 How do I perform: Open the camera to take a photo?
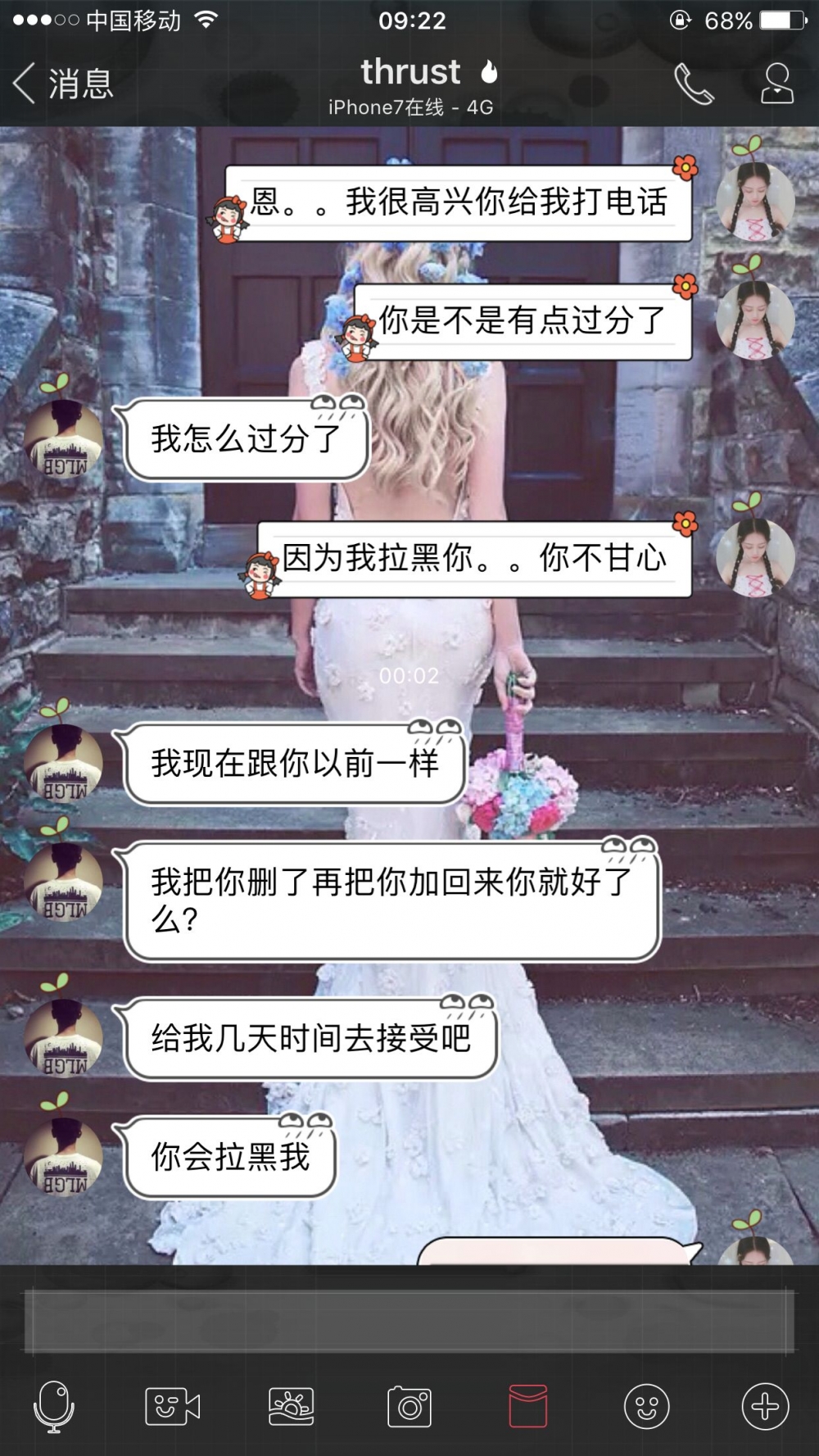point(409,1406)
